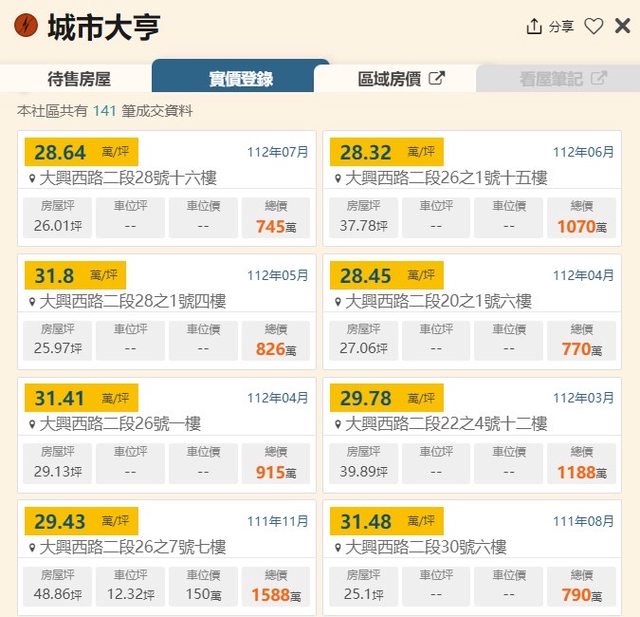Screen dimensions: 640x617
Task: Share the 城市大亨 community page
Action: point(550,27)
